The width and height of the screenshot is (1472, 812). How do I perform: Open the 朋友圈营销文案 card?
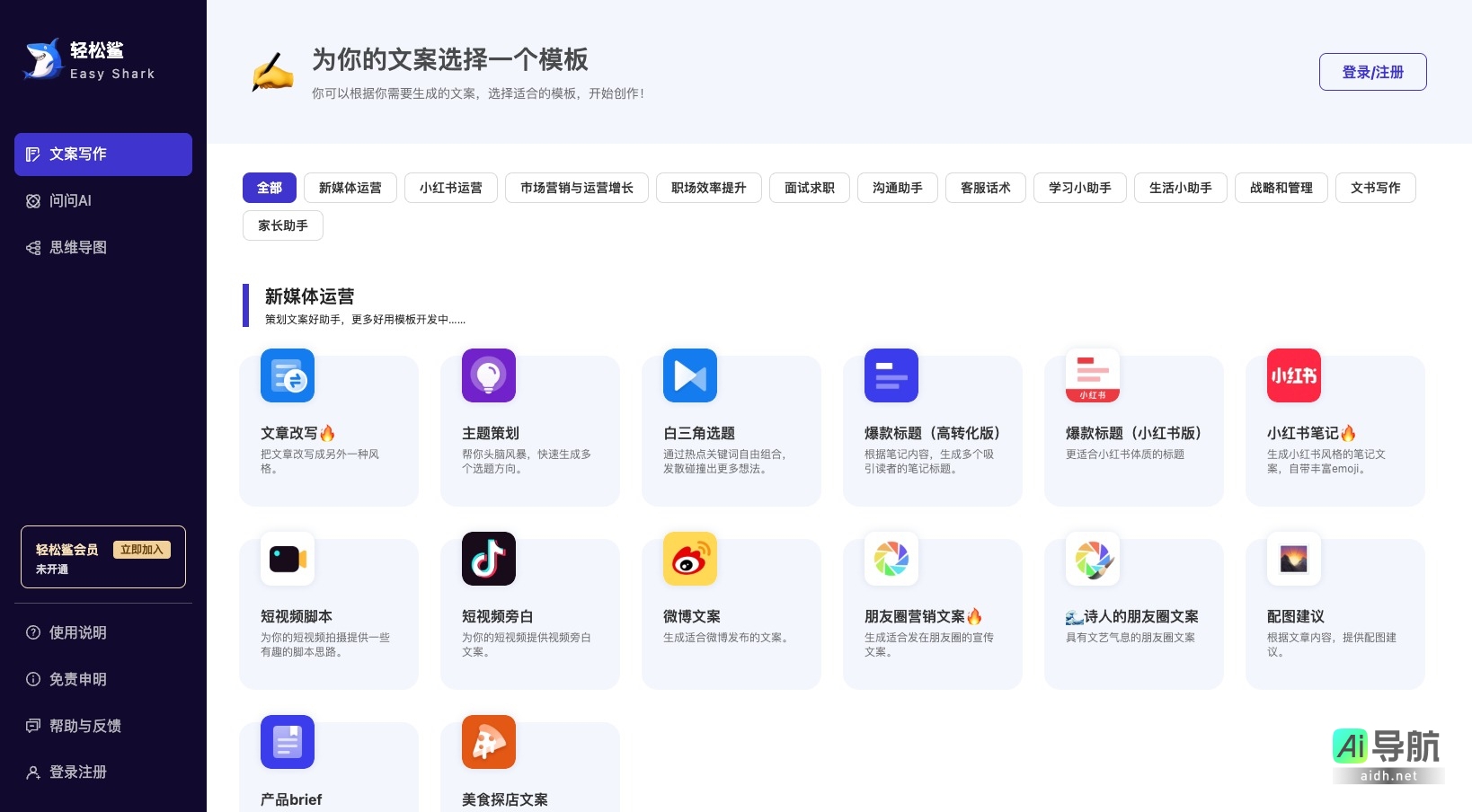click(932, 614)
